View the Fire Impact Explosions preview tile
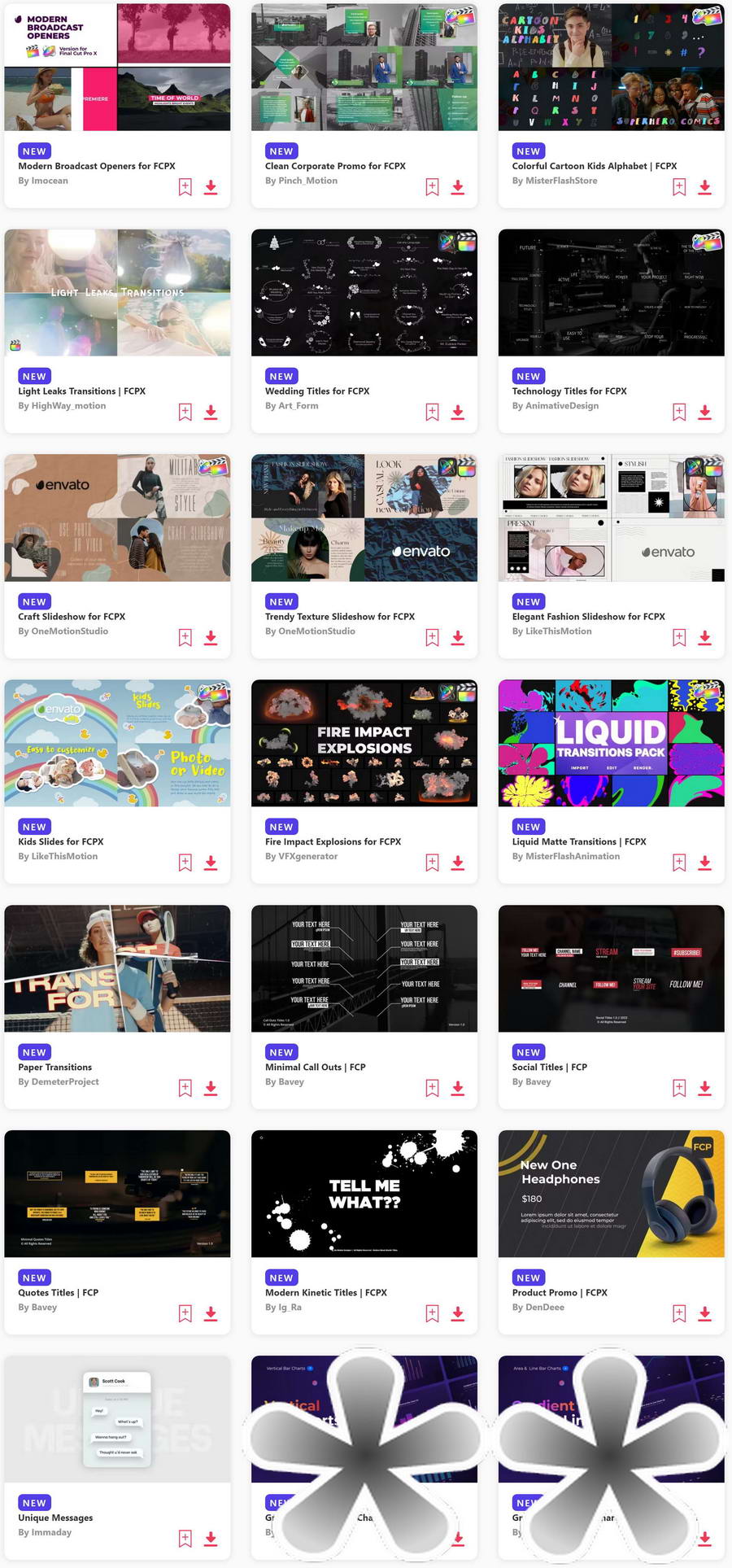Image resolution: width=732 pixels, height=1568 pixels. 364,743
